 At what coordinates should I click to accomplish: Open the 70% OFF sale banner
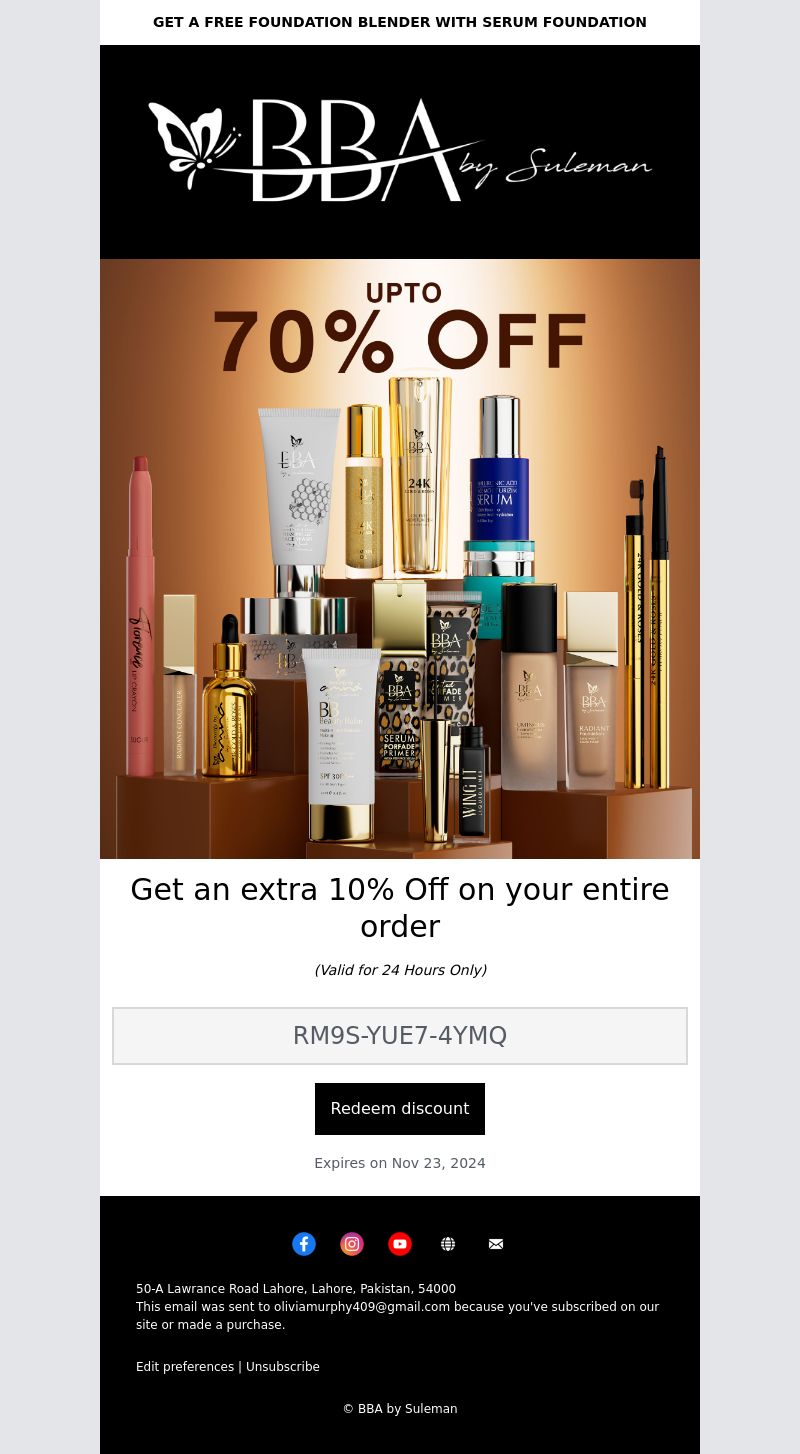[400, 559]
